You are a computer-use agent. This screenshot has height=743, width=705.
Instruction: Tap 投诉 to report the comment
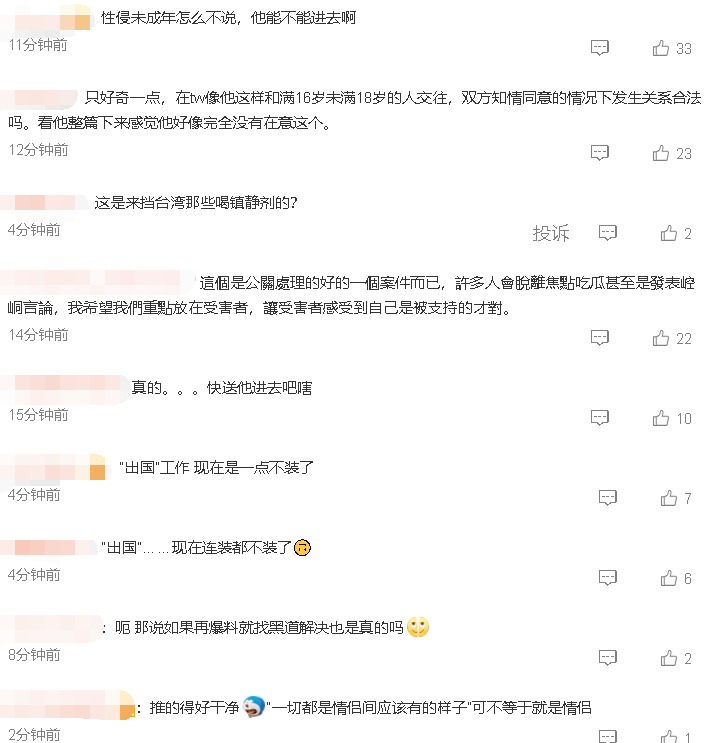point(551,233)
